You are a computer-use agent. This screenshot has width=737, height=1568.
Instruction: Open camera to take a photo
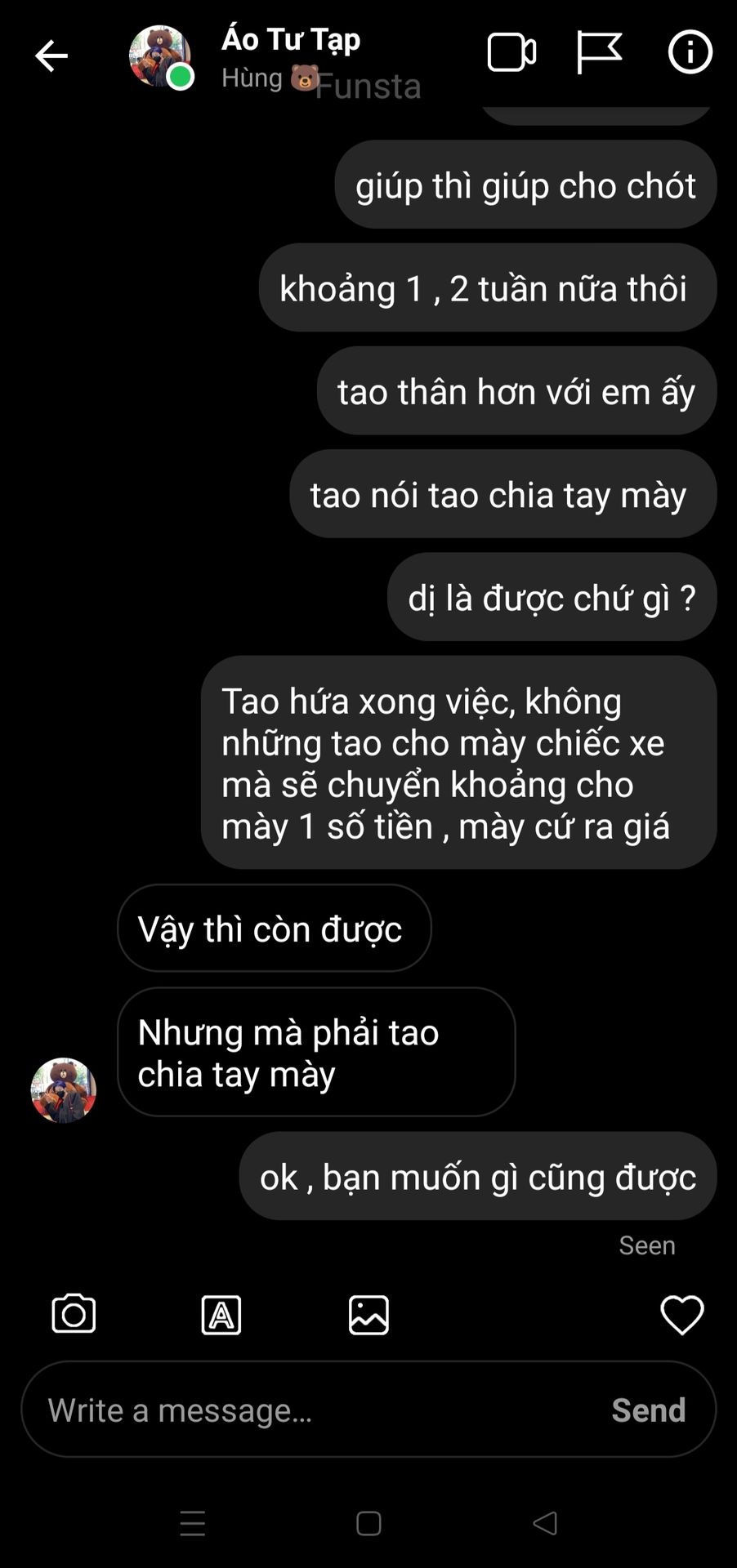pyautogui.click(x=74, y=1314)
